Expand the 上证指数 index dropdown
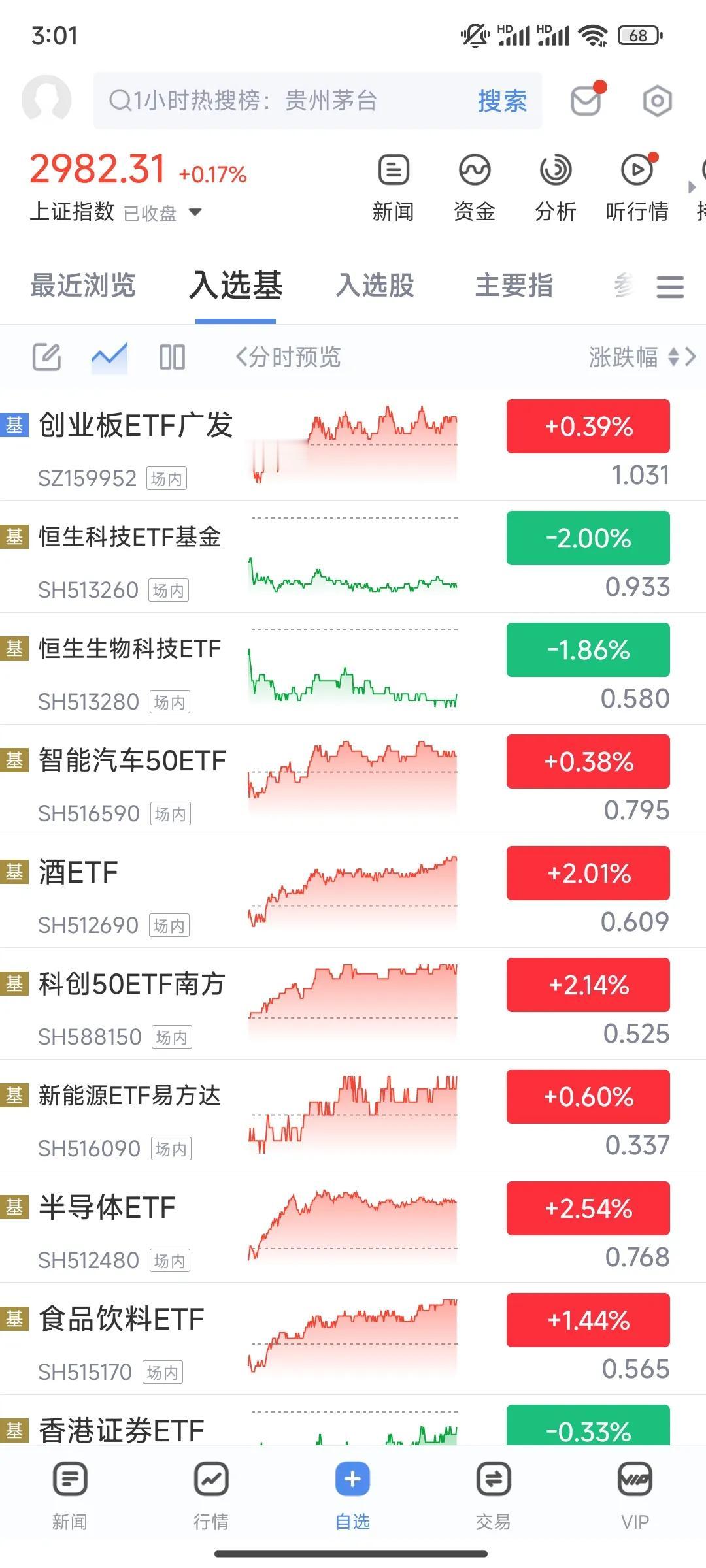The height and width of the screenshot is (1568, 706). pos(195,212)
